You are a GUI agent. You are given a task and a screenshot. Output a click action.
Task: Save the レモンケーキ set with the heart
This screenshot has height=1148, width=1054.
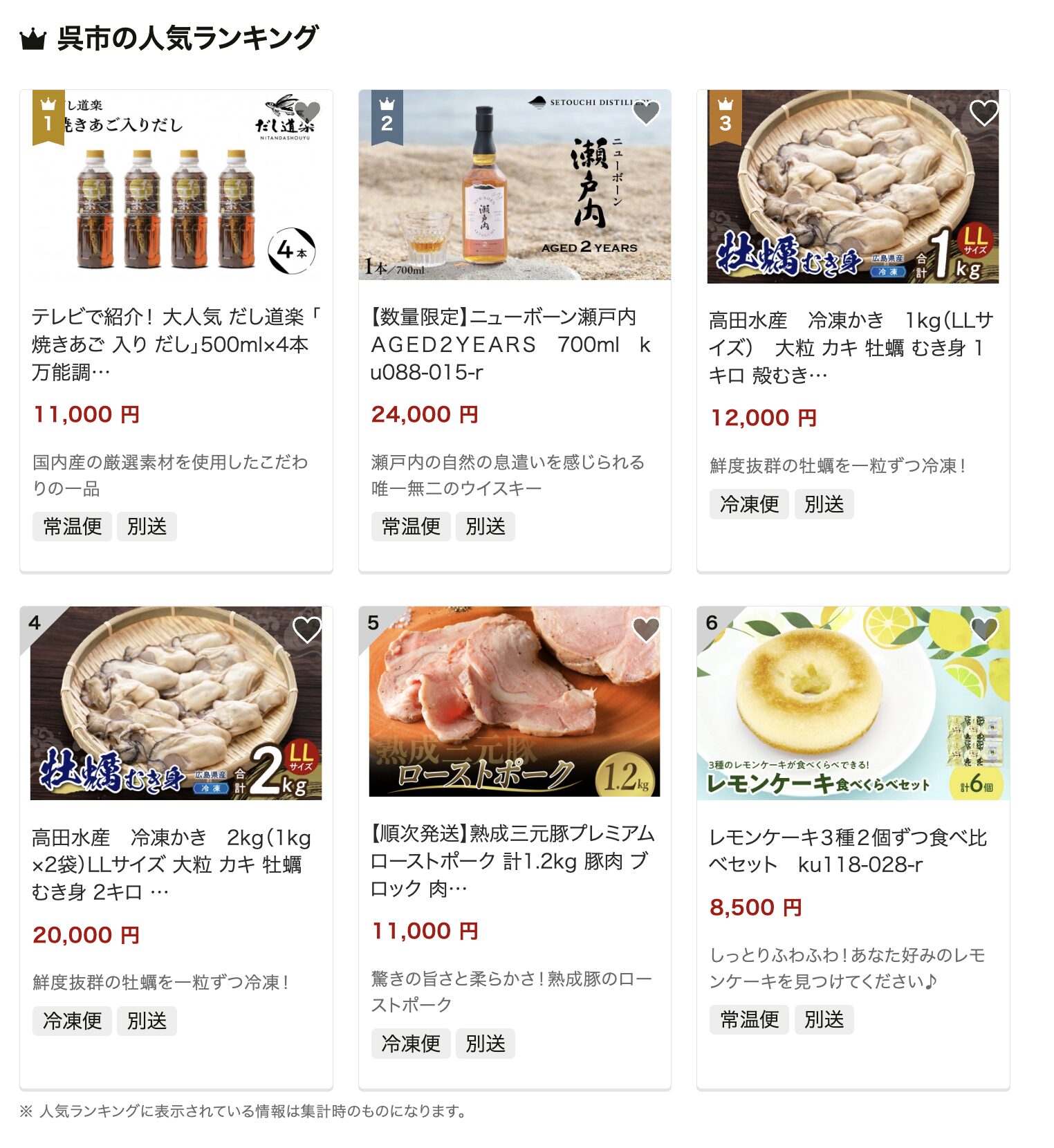coord(983,629)
